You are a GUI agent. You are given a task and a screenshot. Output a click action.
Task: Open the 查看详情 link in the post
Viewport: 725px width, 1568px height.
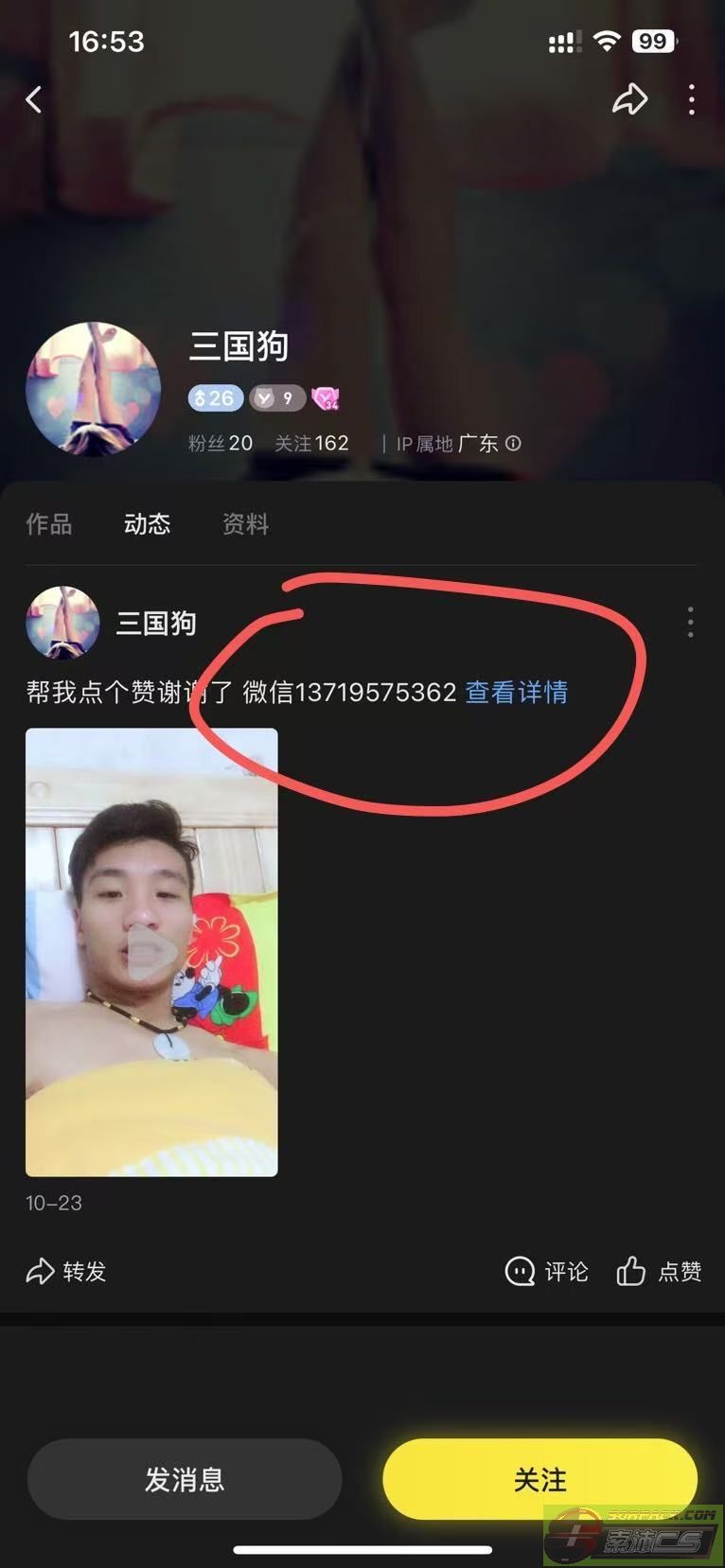click(516, 692)
